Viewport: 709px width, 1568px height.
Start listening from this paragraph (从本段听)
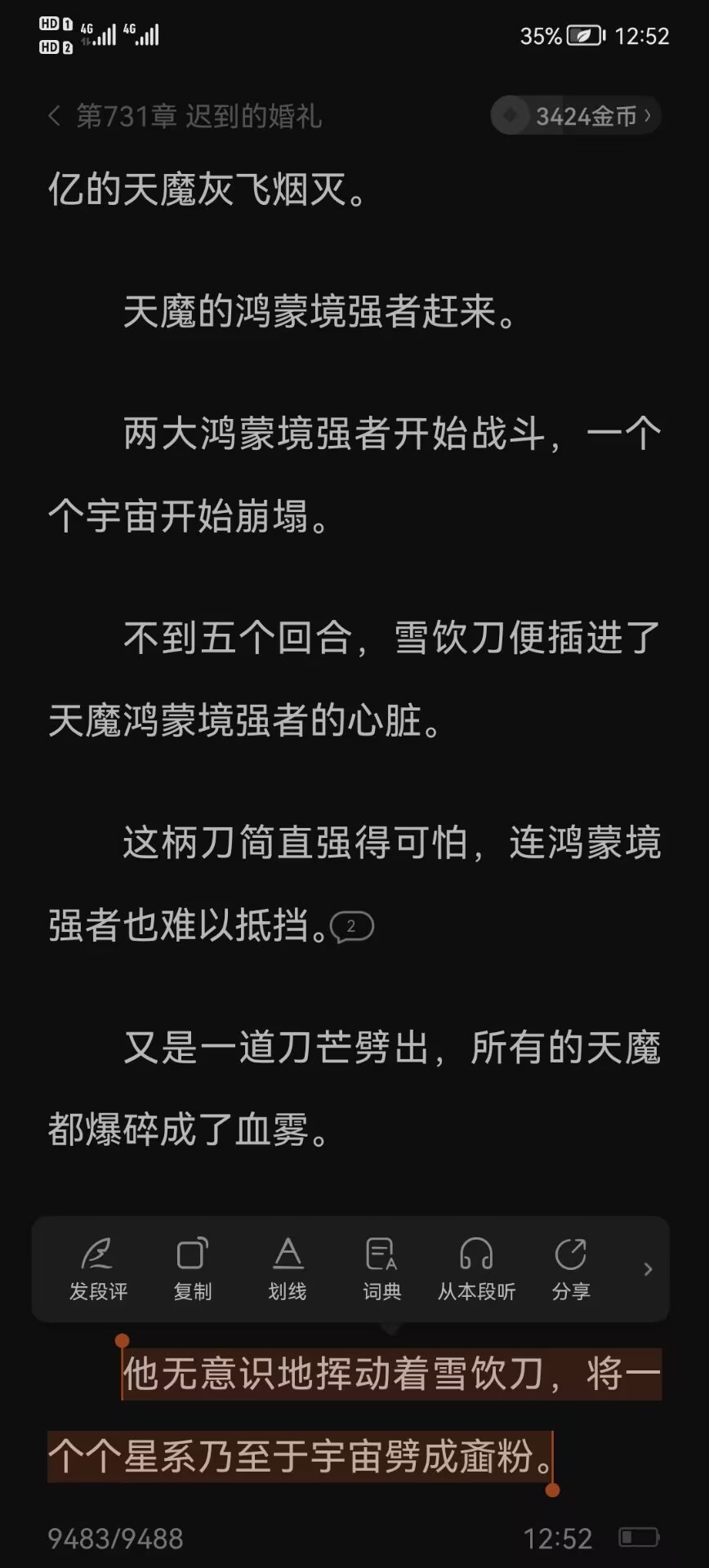click(476, 1268)
